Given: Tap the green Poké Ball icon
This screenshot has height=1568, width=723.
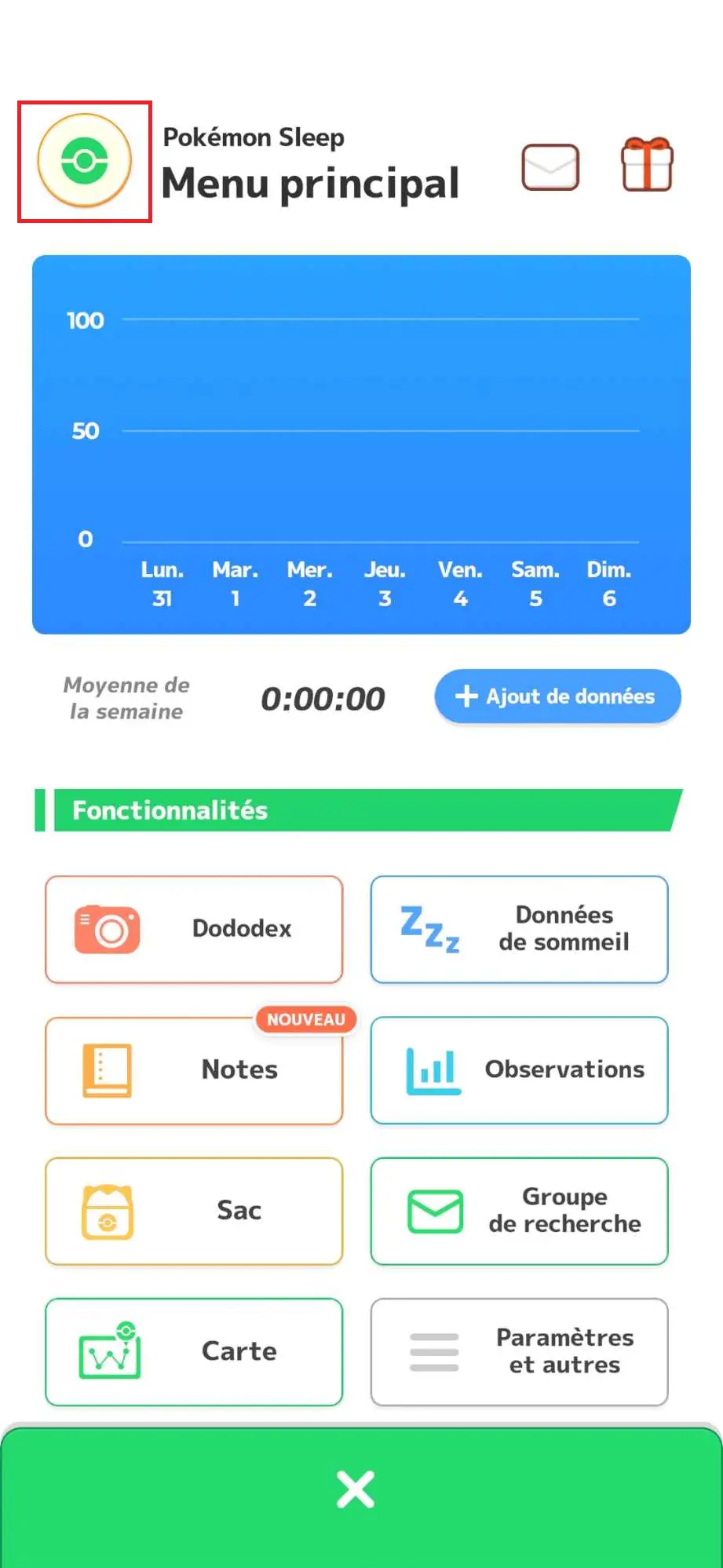Looking at the screenshot, I should pos(84,161).
